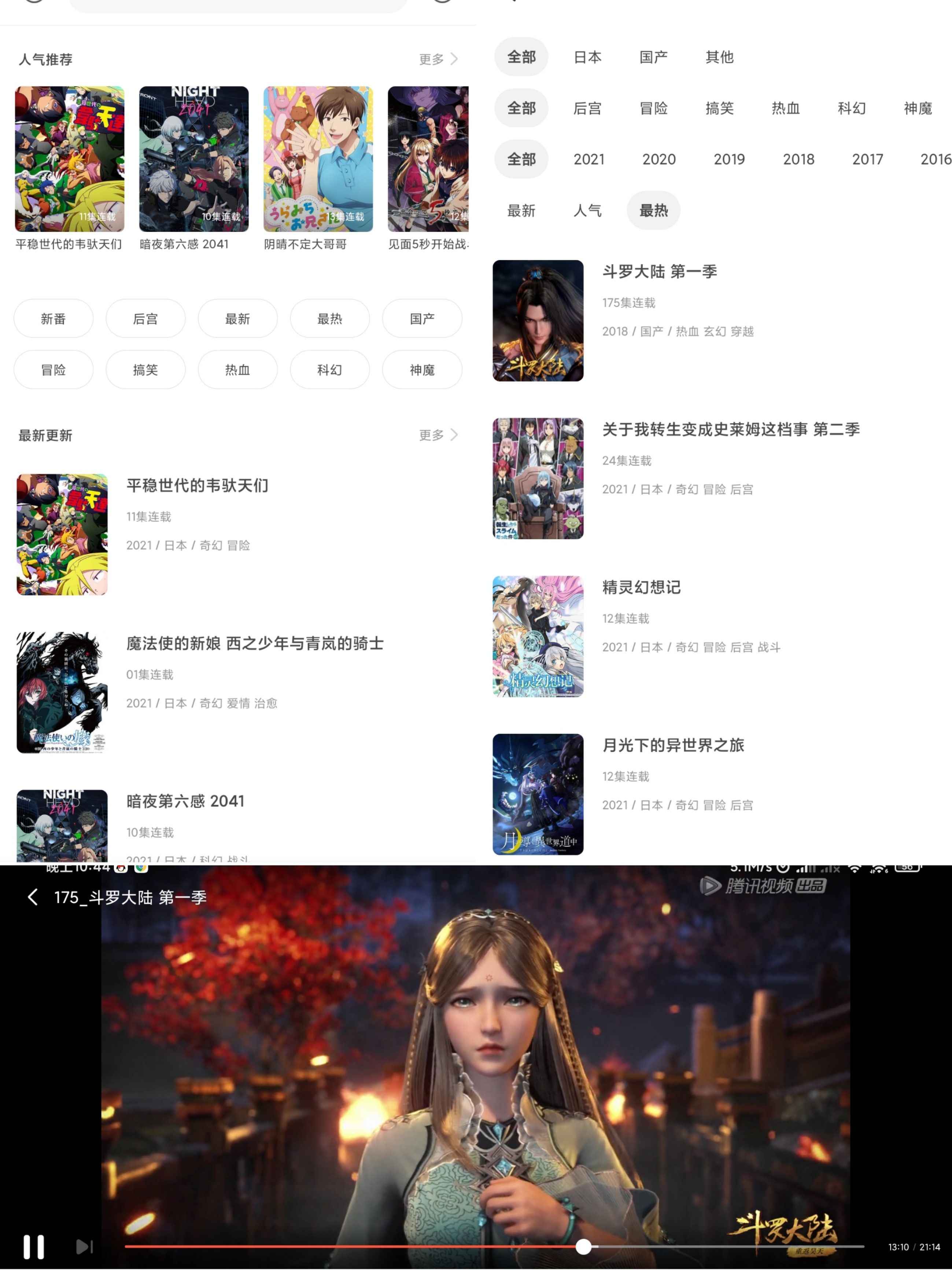This screenshot has height=1270, width=952.
Task: Select the 全部 genre tab
Action: 521,108
